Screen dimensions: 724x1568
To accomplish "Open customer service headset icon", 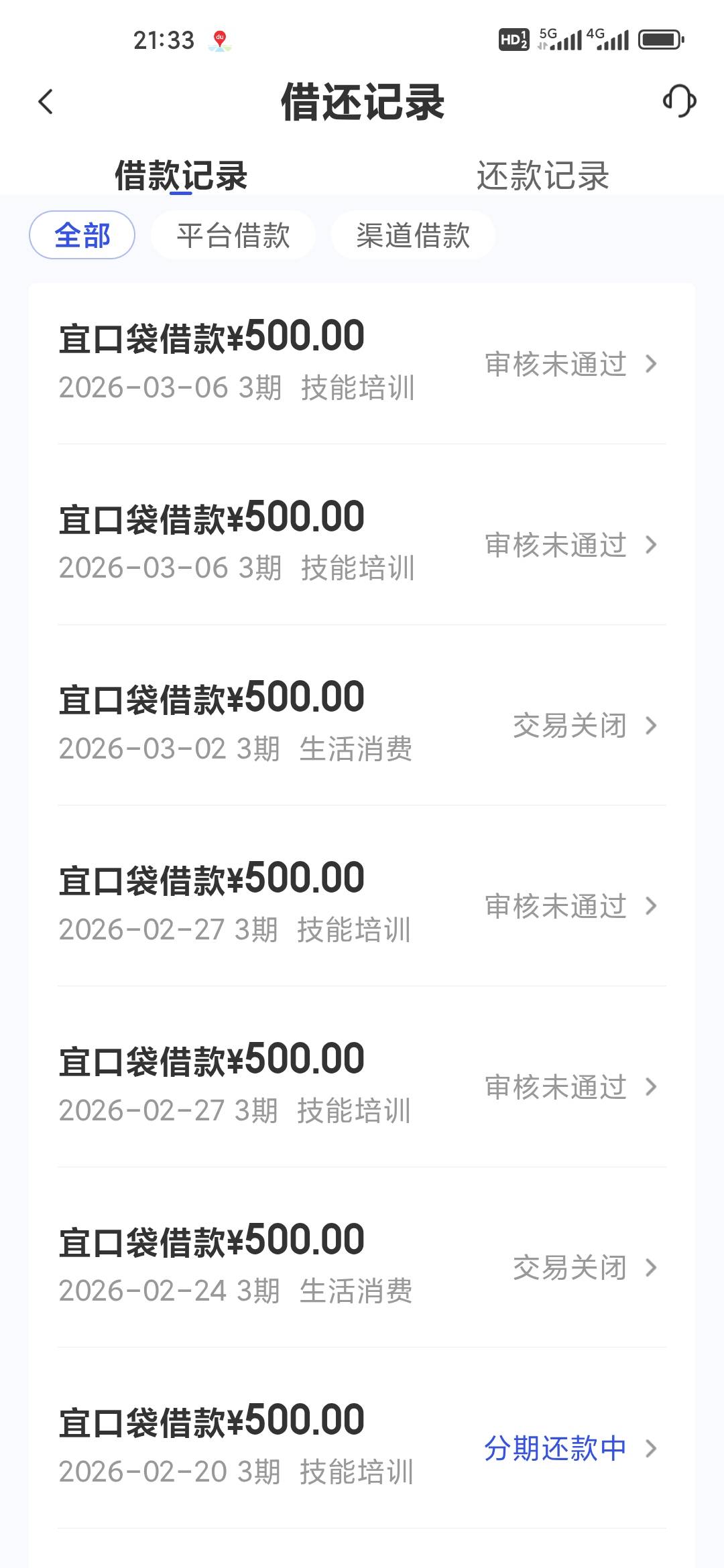I will coord(679,101).
